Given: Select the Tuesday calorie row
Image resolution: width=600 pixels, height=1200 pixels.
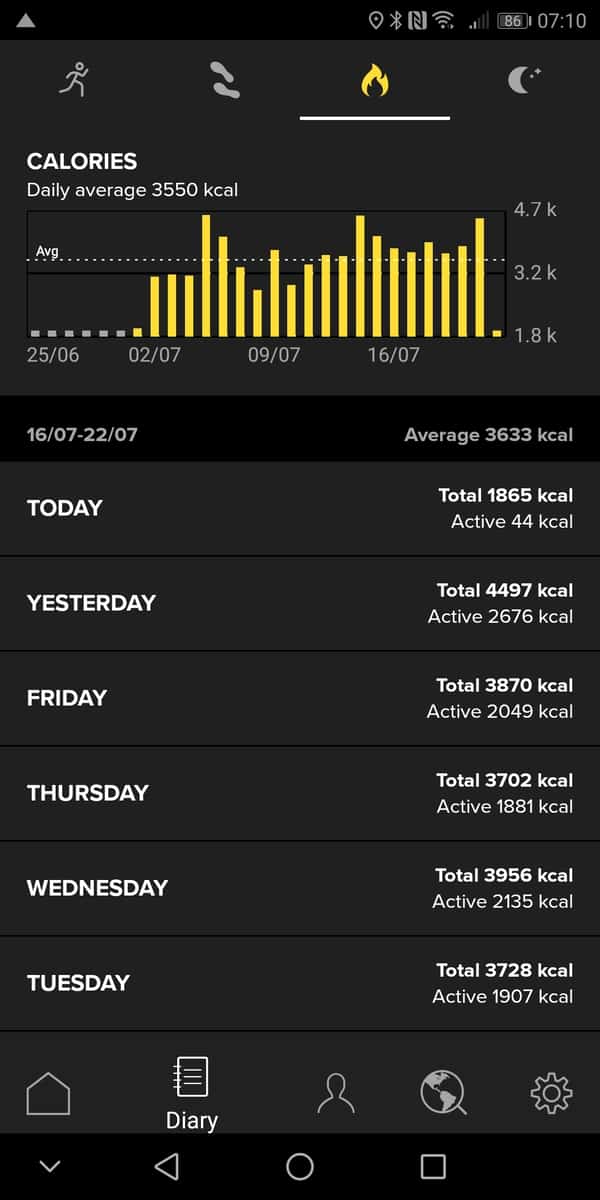Looking at the screenshot, I should point(300,983).
